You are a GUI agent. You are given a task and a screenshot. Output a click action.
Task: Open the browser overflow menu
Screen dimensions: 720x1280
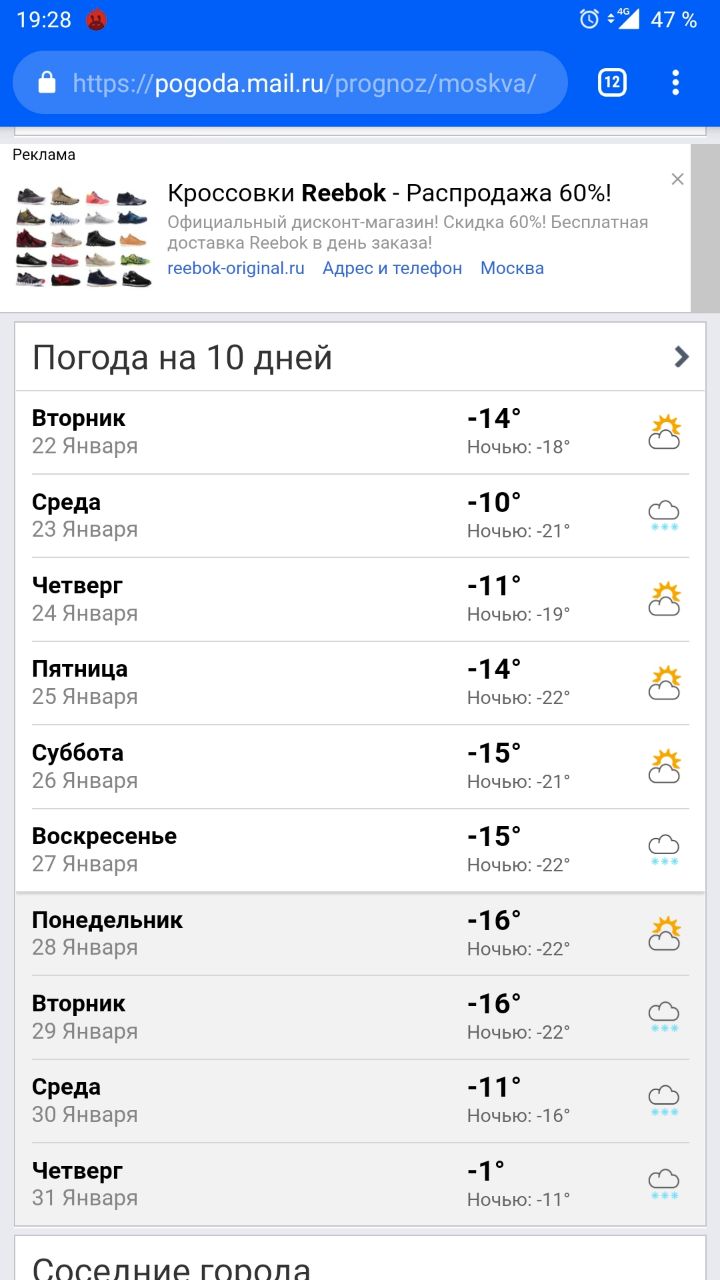676,83
